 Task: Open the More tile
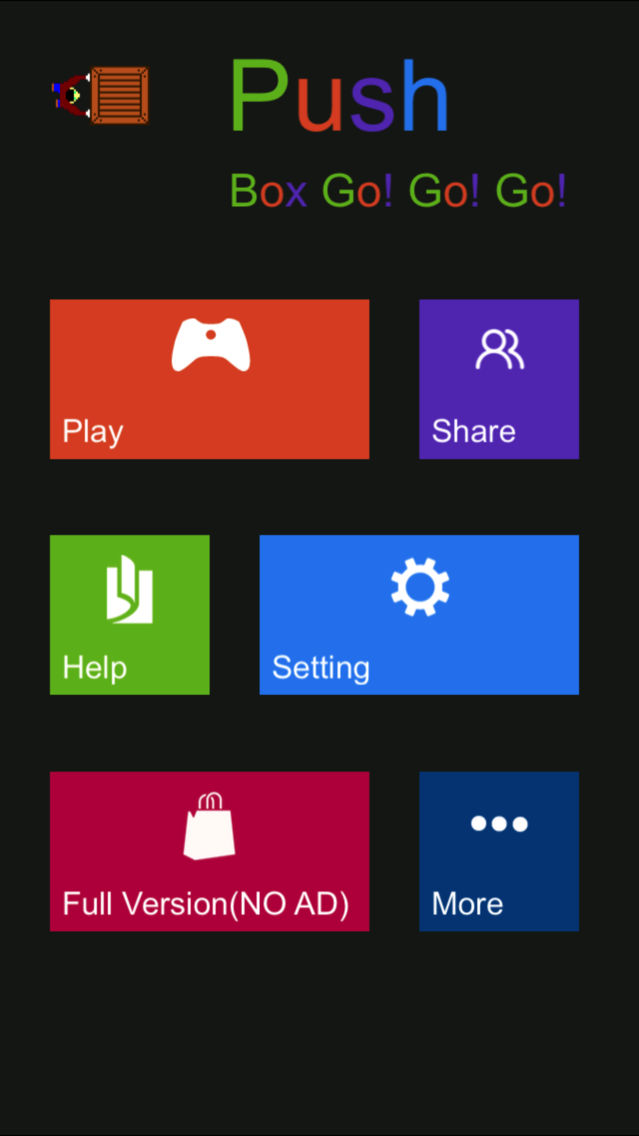coord(499,851)
